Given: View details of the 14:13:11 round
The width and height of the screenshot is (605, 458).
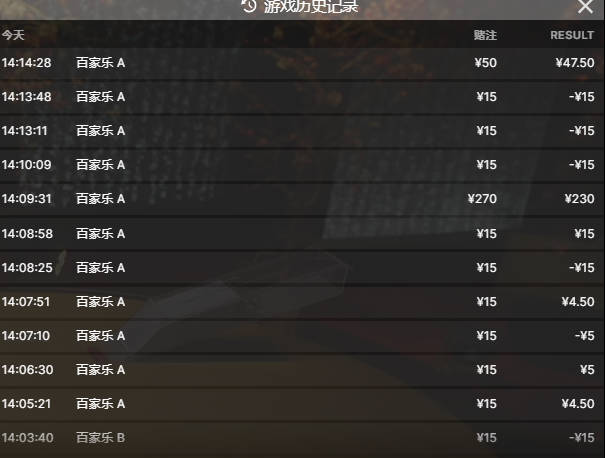Looking at the screenshot, I should (300, 131).
